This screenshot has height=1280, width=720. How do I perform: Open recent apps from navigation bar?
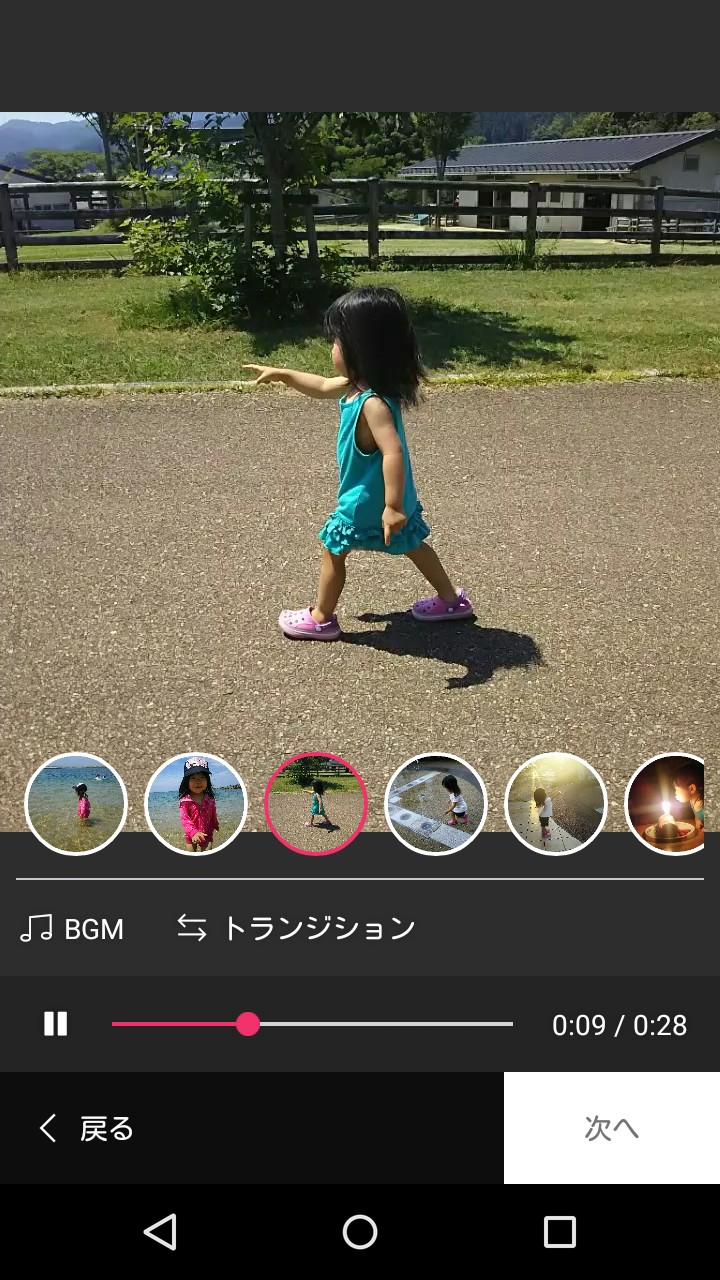[559, 1232]
